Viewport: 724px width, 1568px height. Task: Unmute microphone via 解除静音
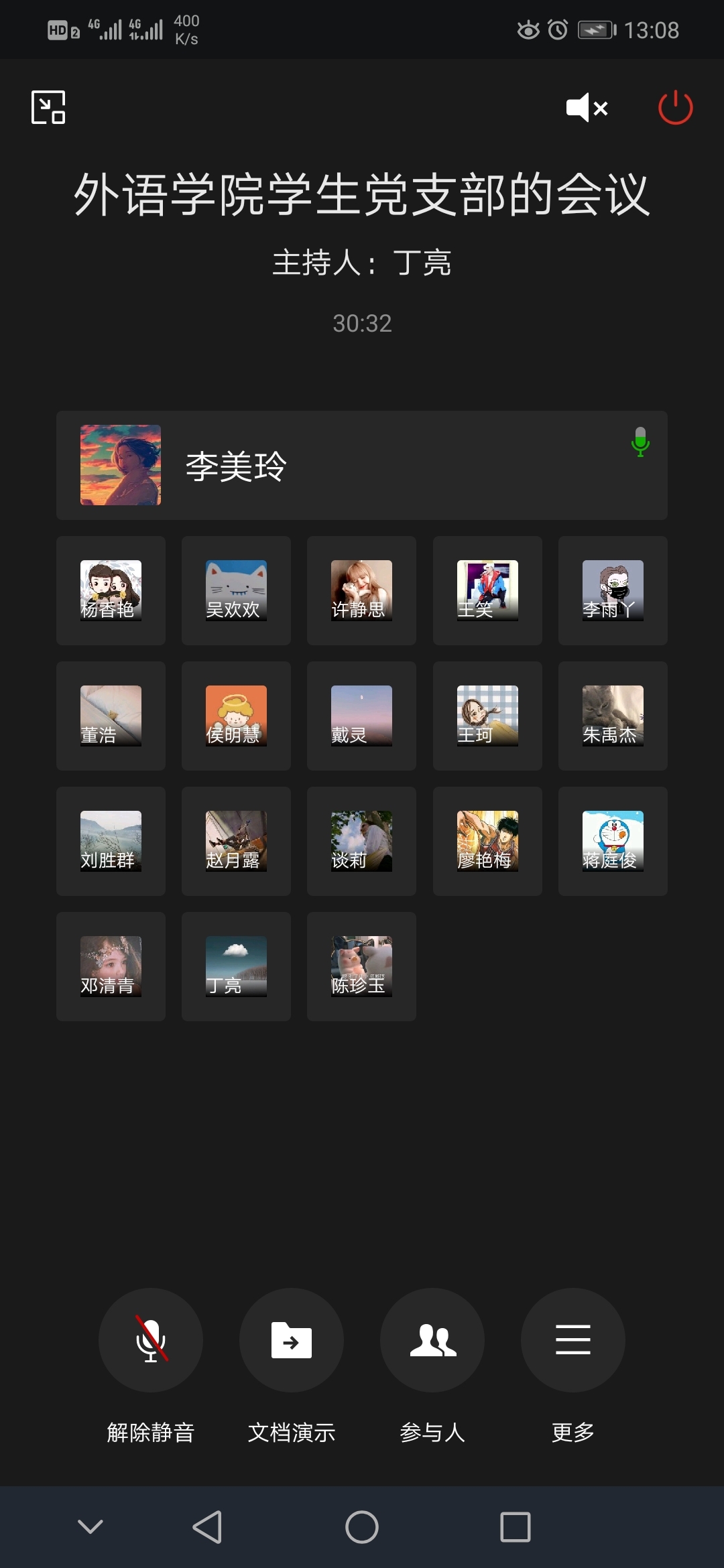151,1340
